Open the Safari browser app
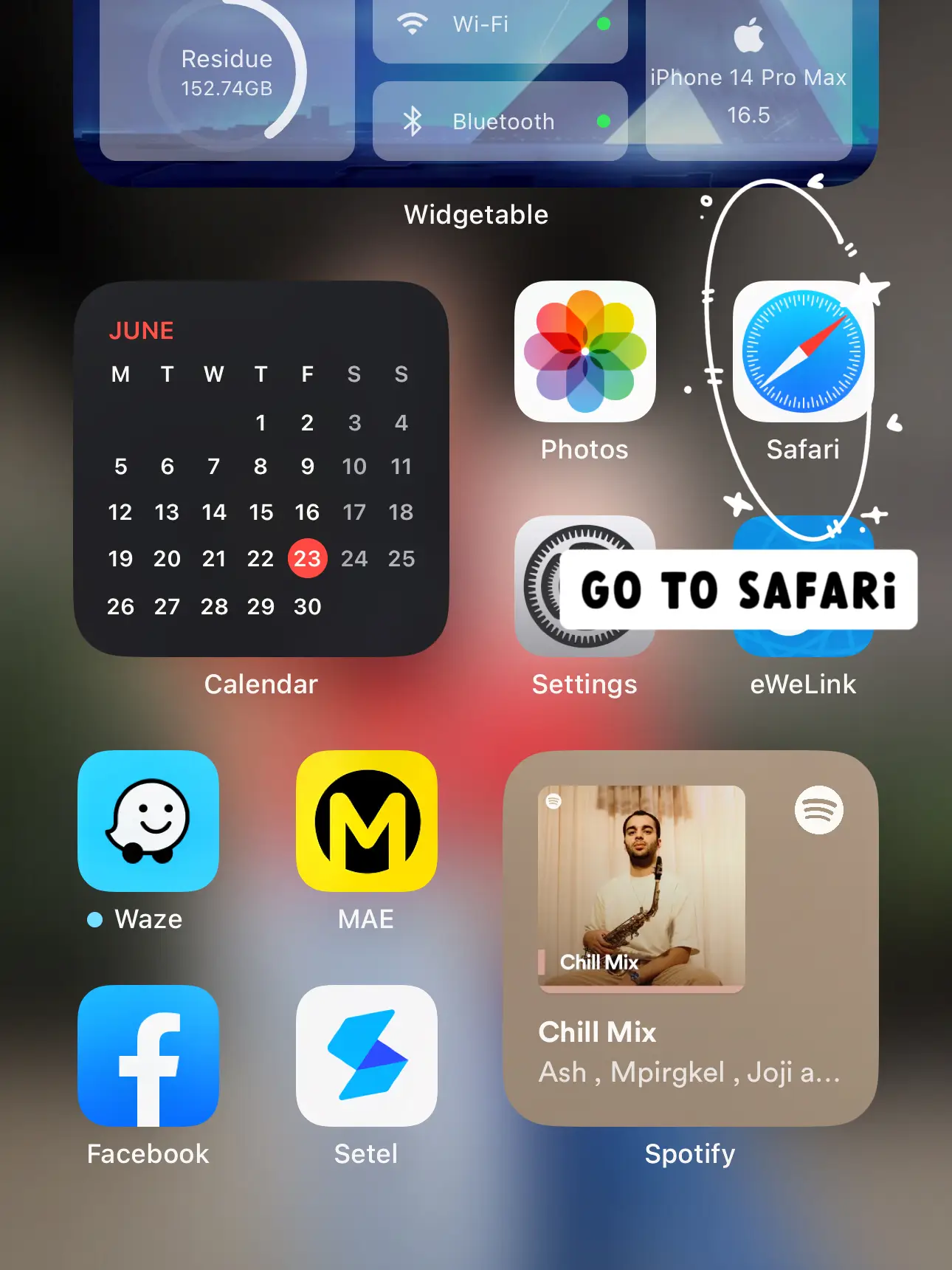 [x=803, y=352]
